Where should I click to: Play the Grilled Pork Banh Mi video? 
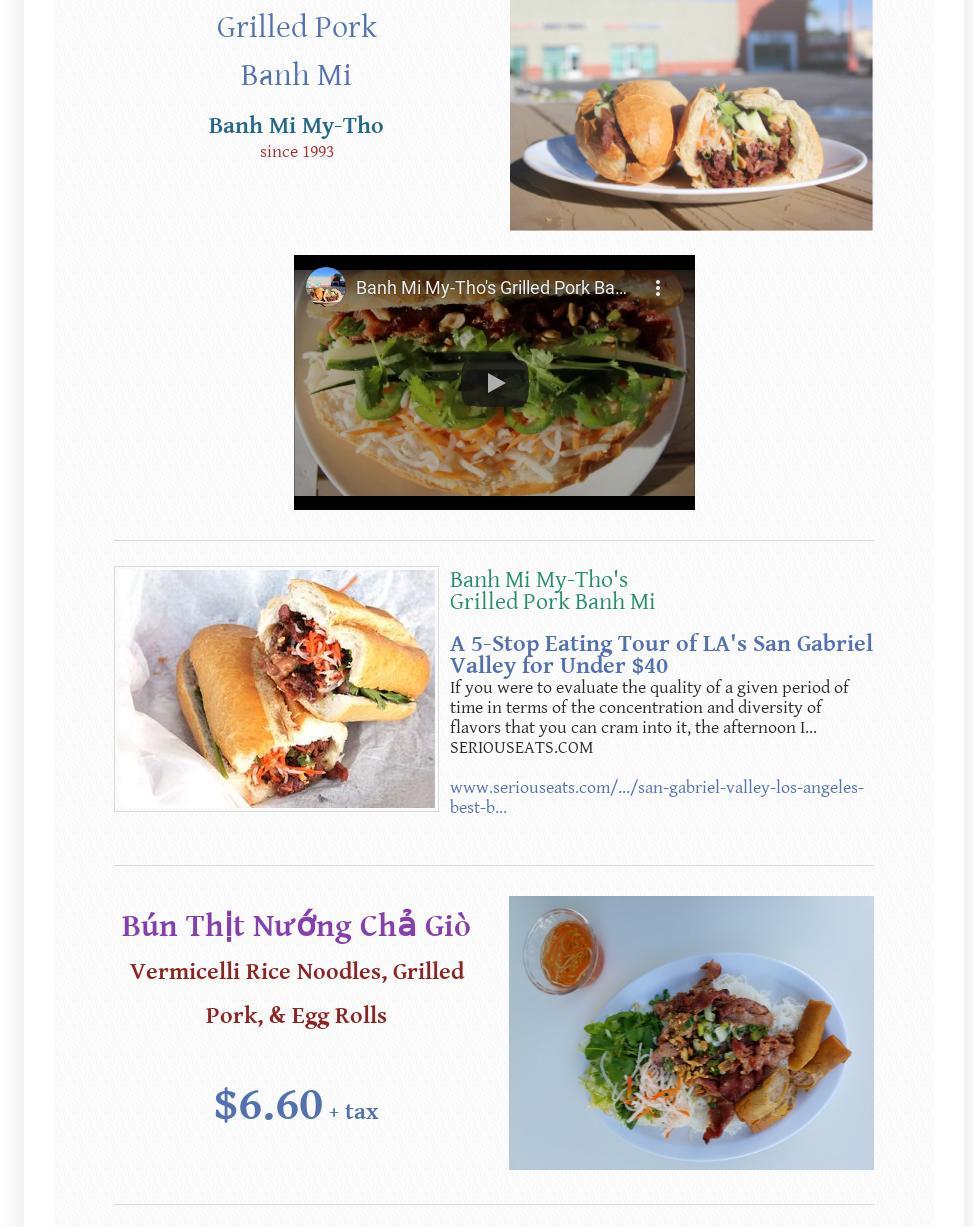tap(494, 383)
